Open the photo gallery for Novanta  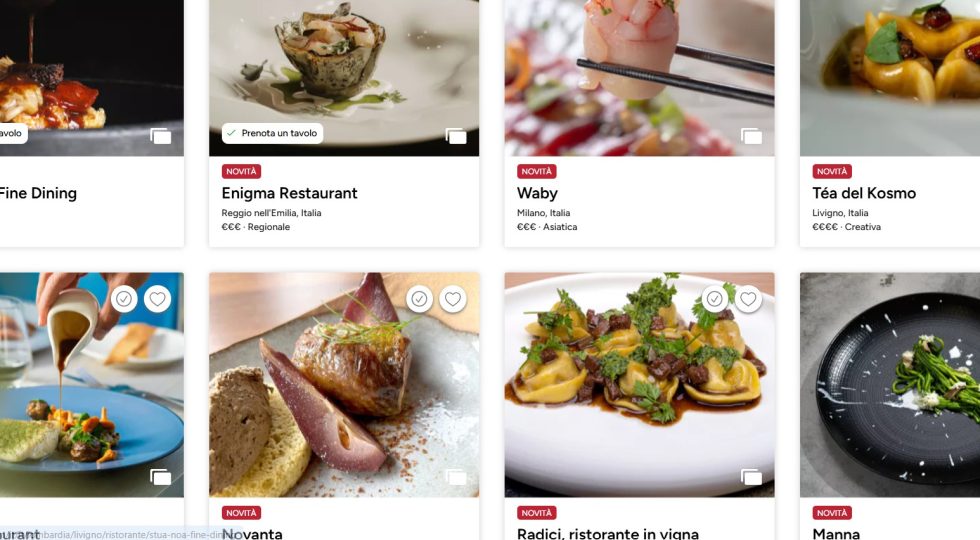[x=456, y=477]
